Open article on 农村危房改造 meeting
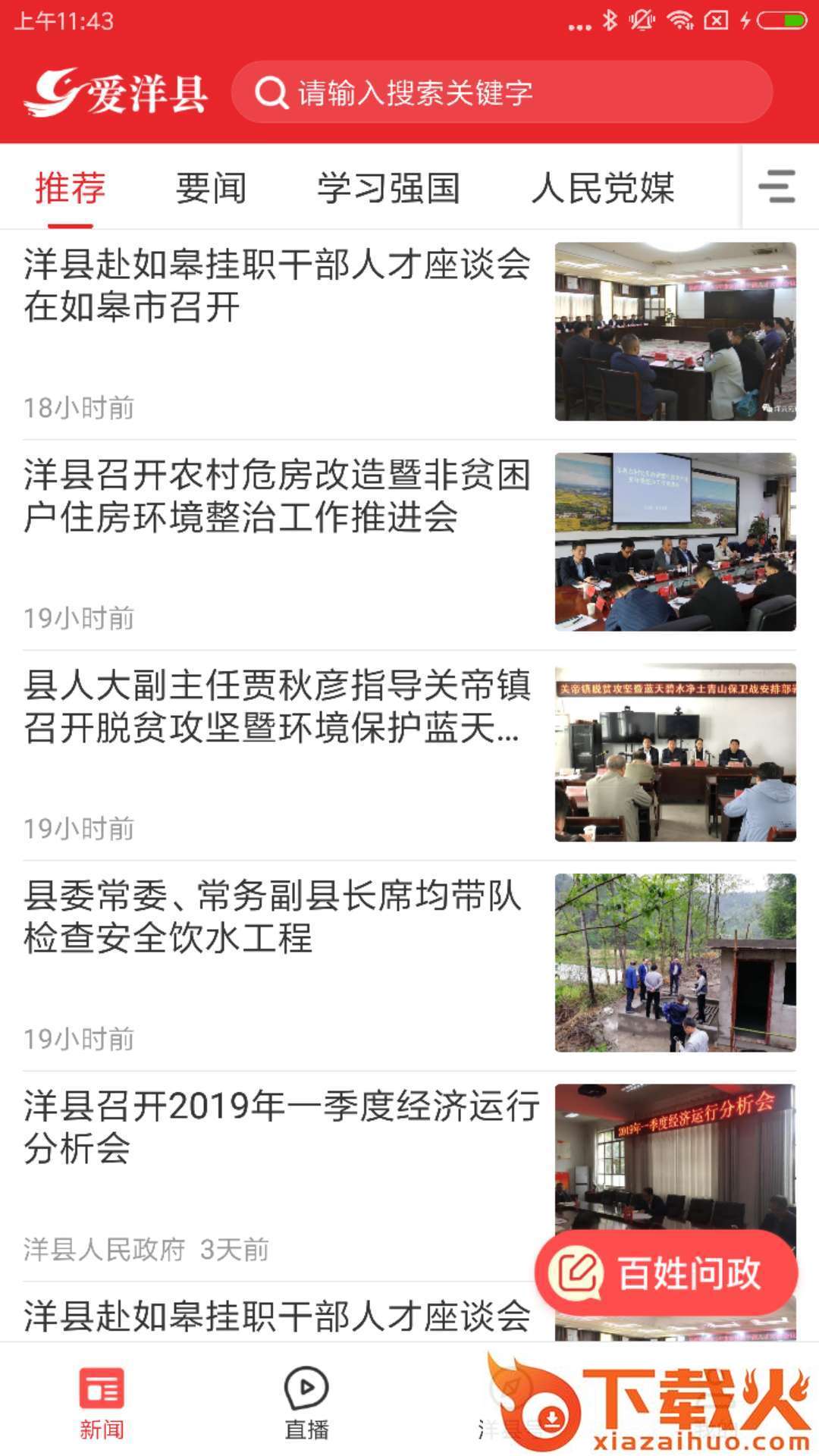This screenshot has width=819, height=1456. [x=409, y=543]
